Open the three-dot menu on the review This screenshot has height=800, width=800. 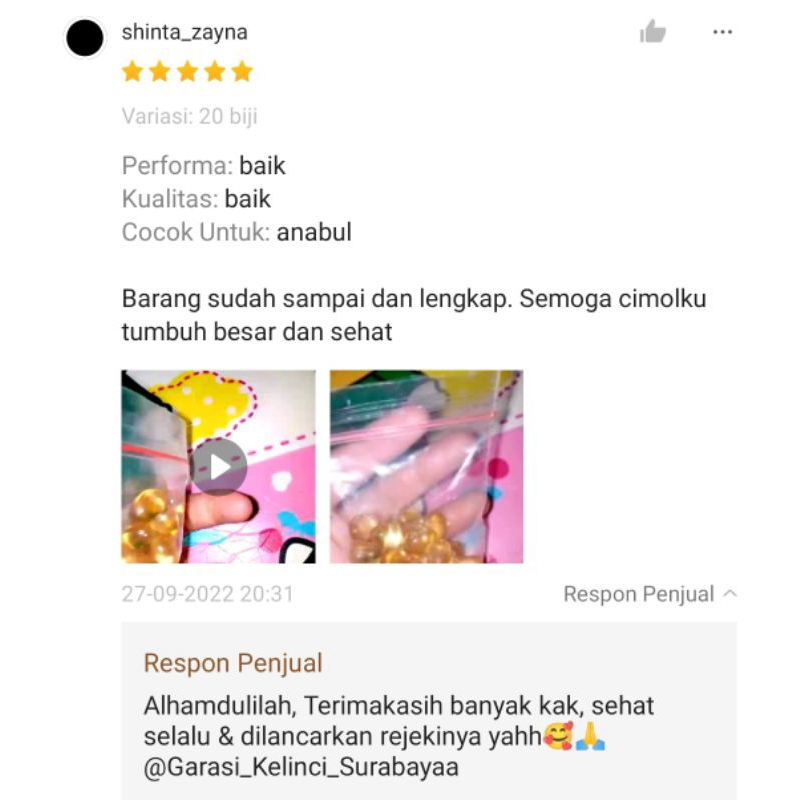[722, 32]
